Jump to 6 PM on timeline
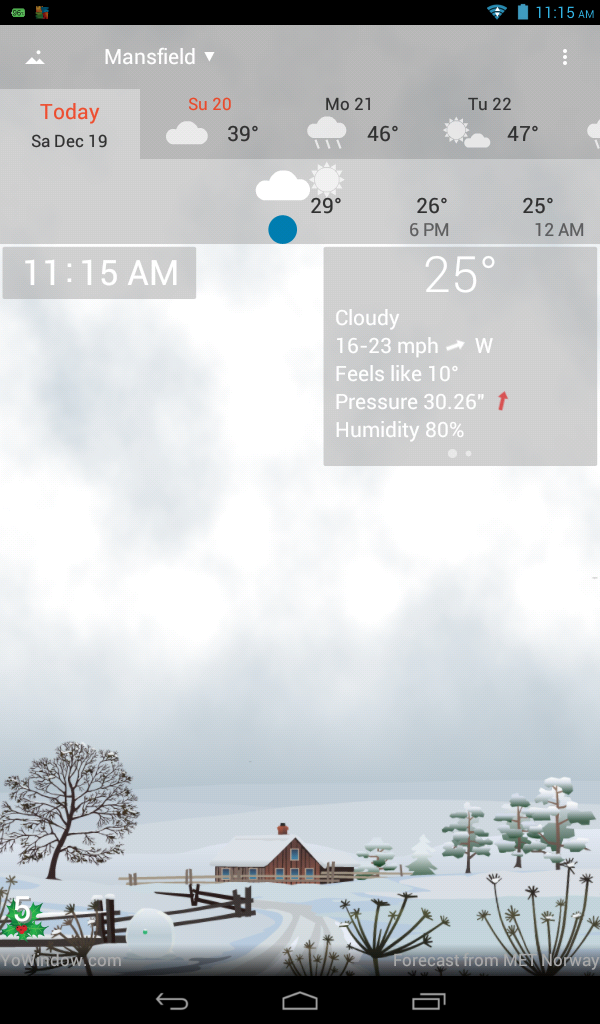The image size is (600, 1024). (430, 217)
